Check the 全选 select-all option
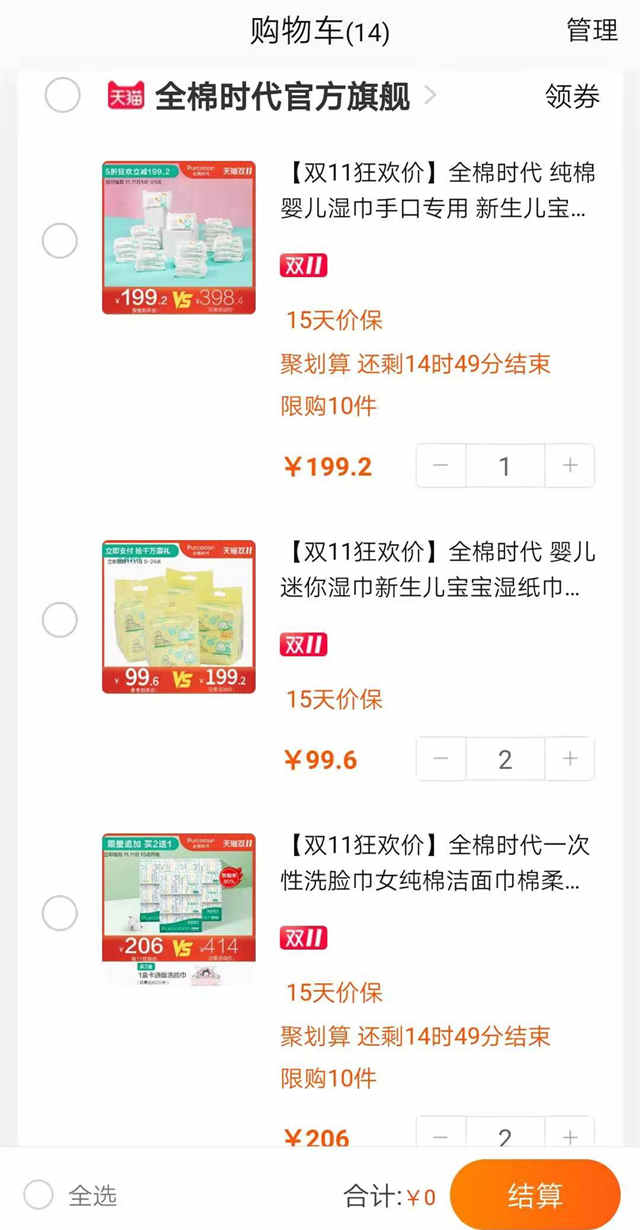 pos(39,1194)
